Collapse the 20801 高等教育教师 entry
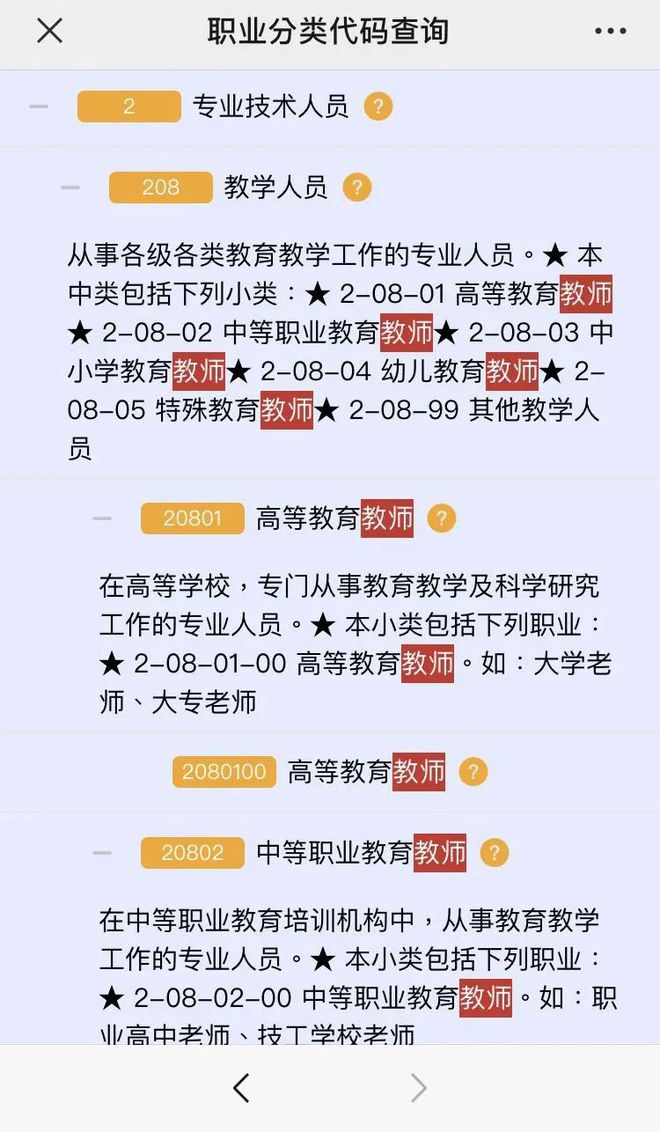 [x=102, y=518]
